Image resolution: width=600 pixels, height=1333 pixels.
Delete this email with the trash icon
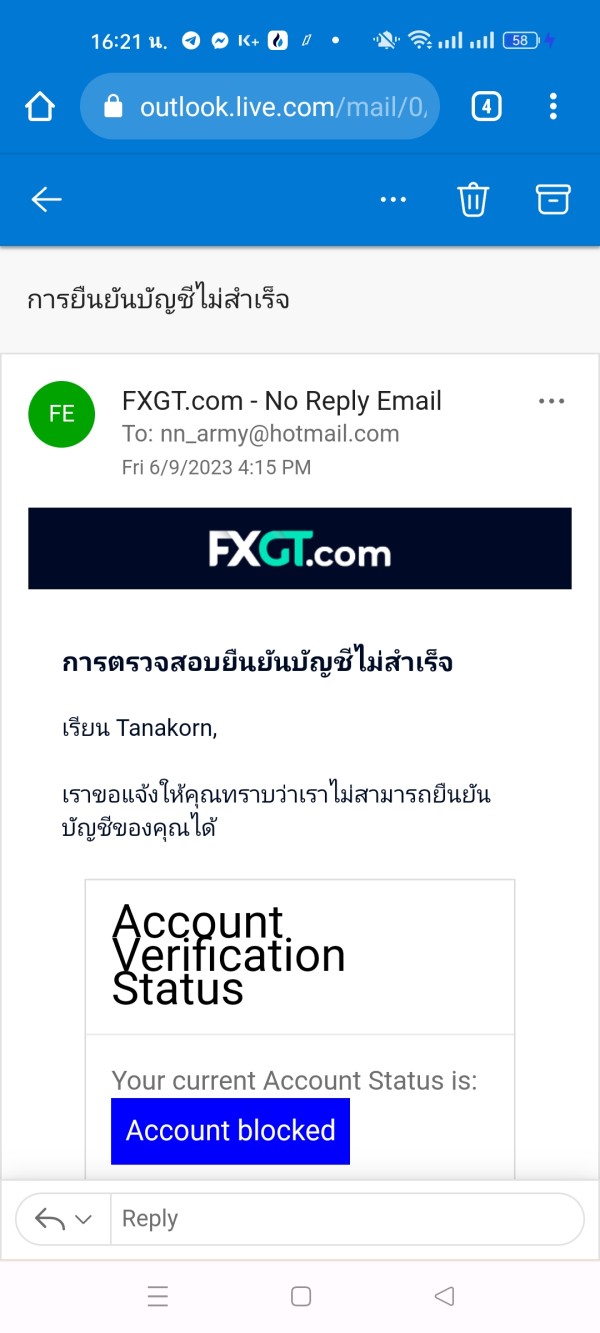(473, 200)
